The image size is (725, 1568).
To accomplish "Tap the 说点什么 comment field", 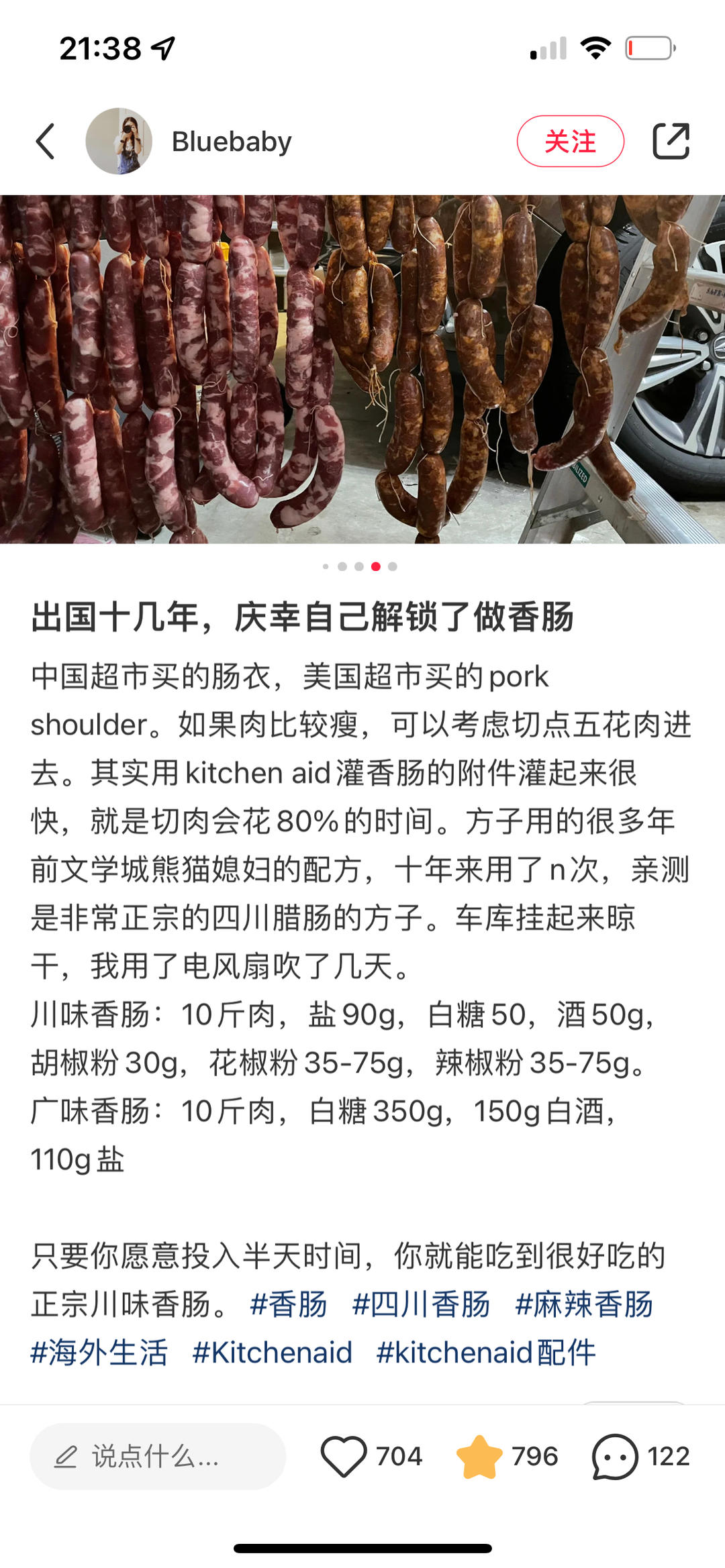I will pos(158,1457).
